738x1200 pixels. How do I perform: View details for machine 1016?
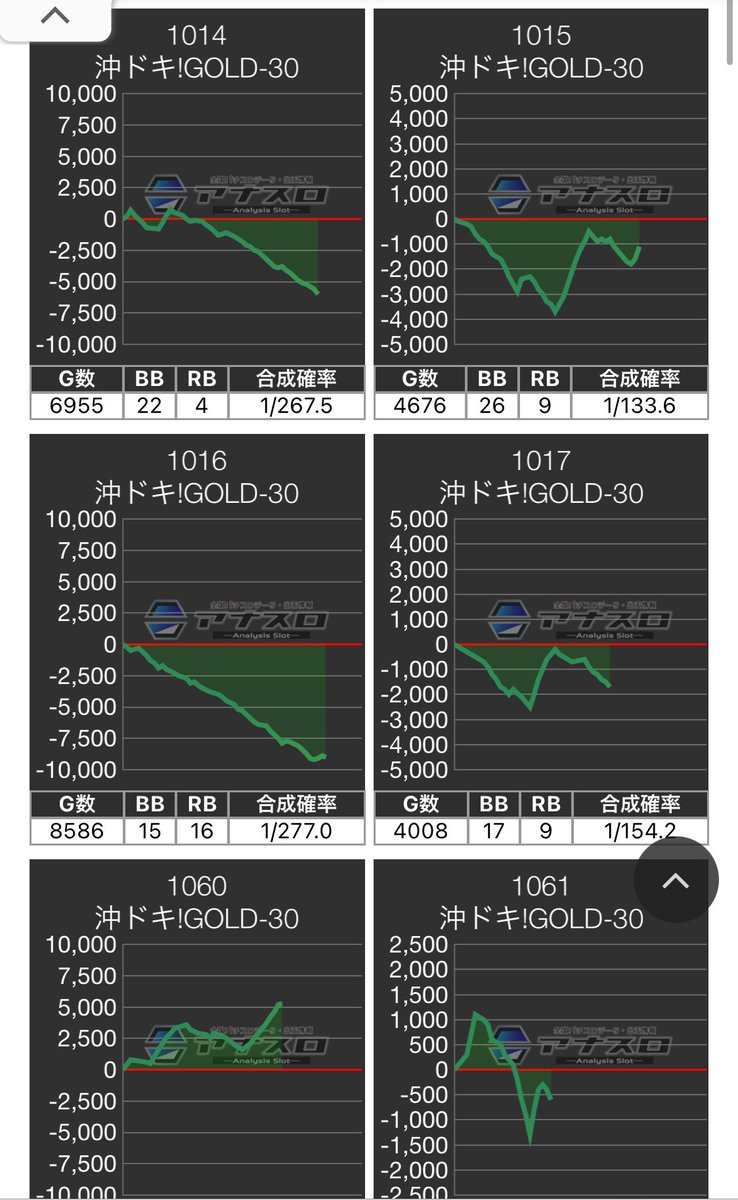coord(197,640)
